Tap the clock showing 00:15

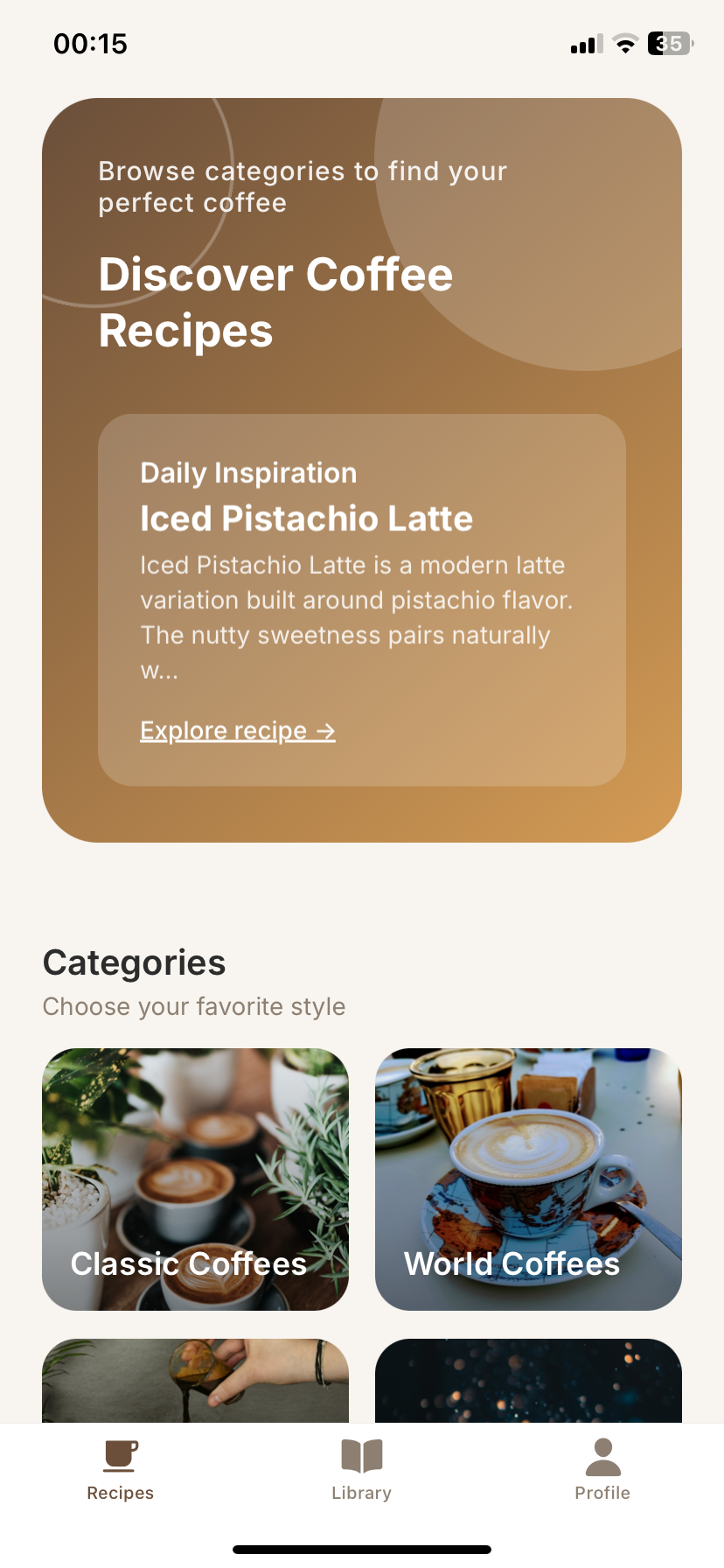tap(91, 43)
